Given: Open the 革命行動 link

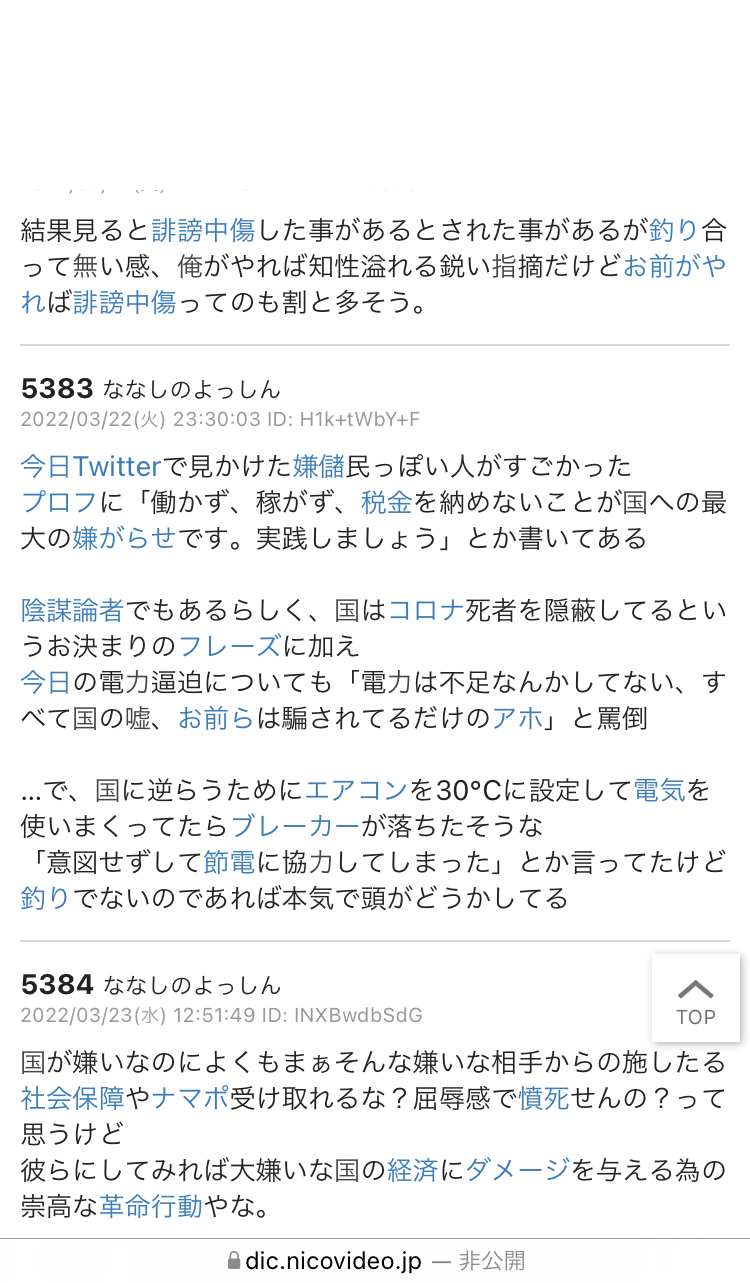Looking at the screenshot, I should pos(150,1206).
